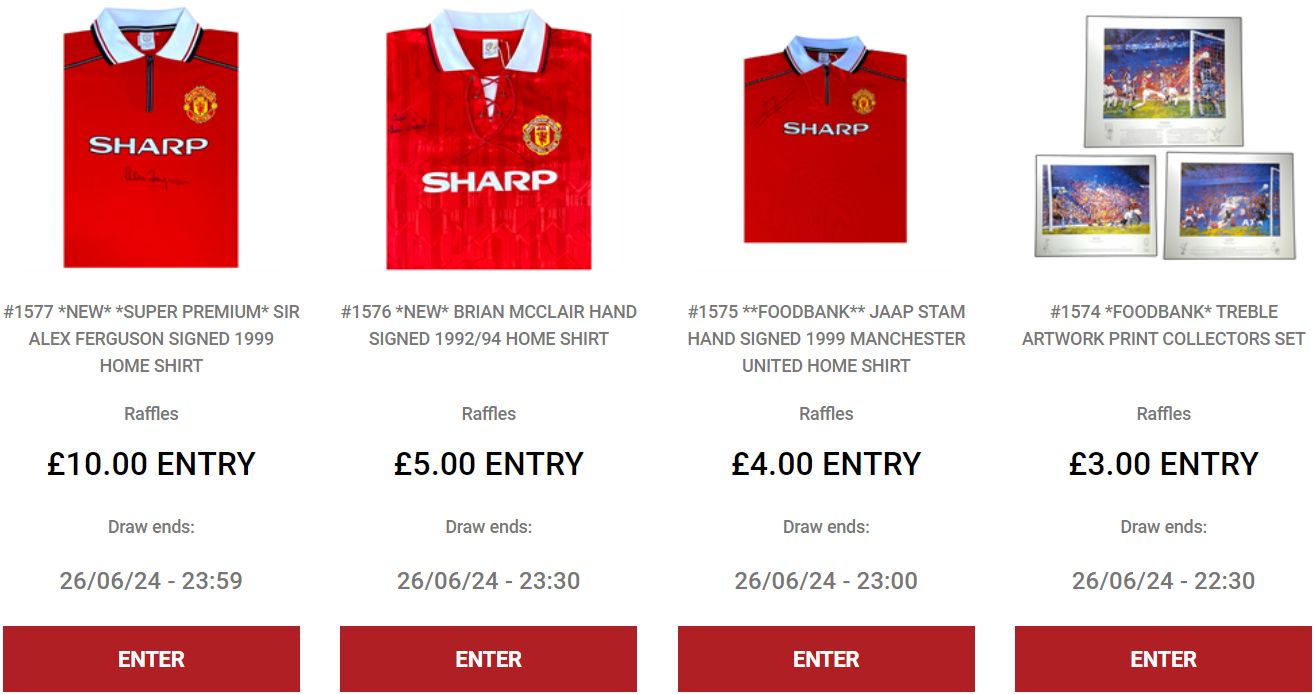Open the Brian McClair 1992/94 shirt image
The height and width of the screenshot is (694, 1315).
click(x=488, y=140)
